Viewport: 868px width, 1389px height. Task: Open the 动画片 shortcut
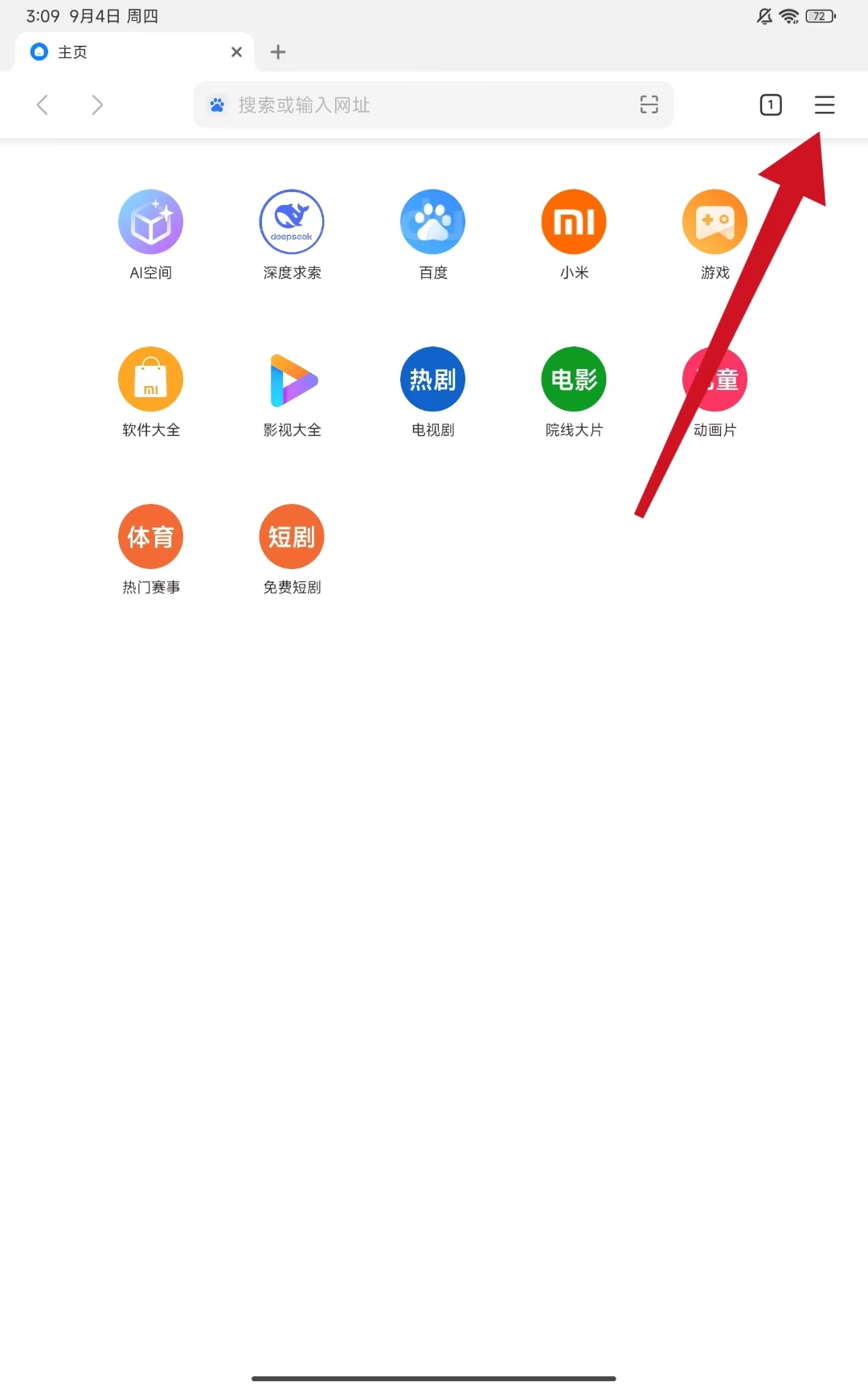[x=714, y=379]
